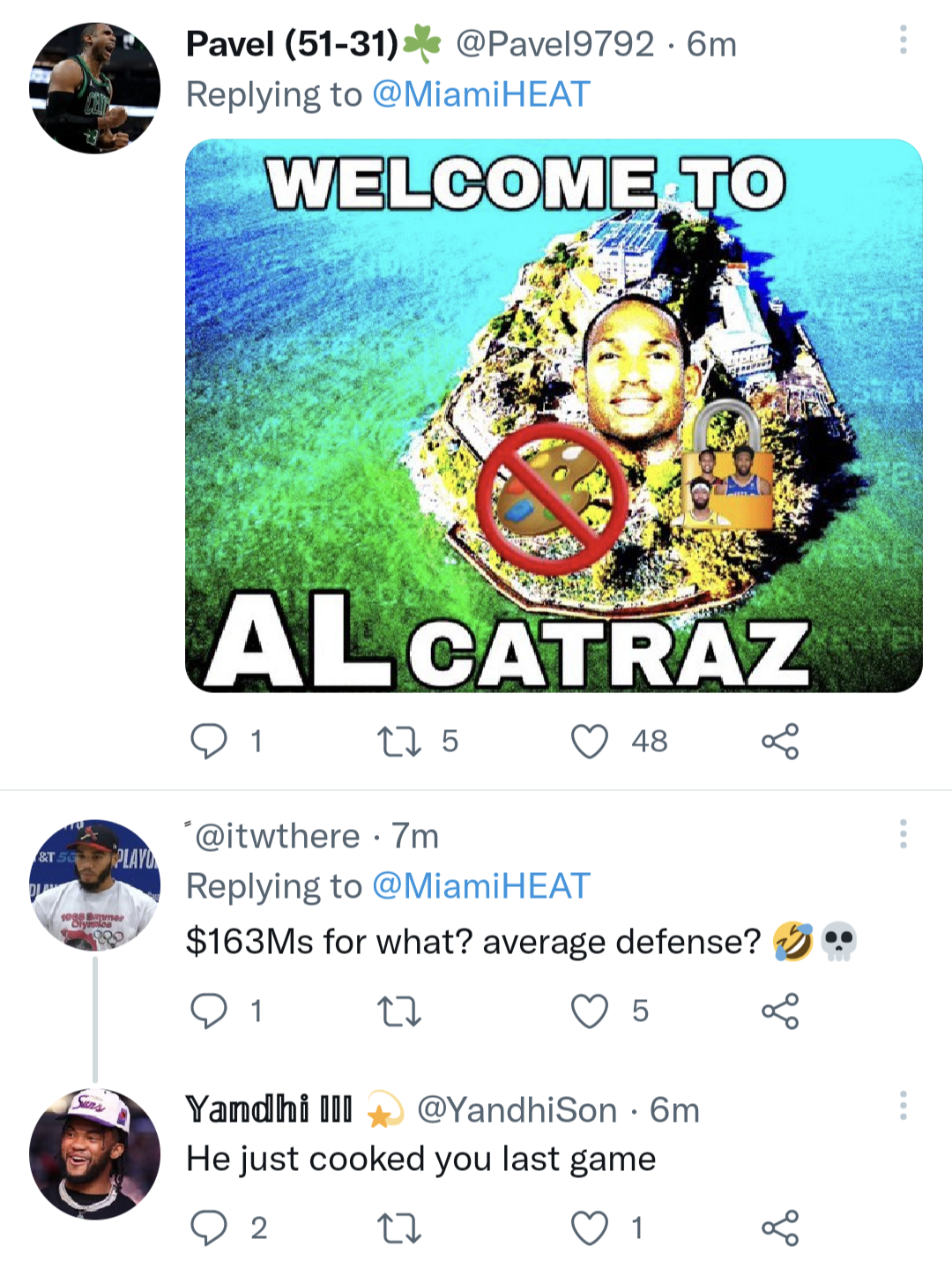The height and width of the screenshot is (1276, 952).
Task: Reply to Yandhi's "cooked you" tweet
Action: [x=209, y=1227]
